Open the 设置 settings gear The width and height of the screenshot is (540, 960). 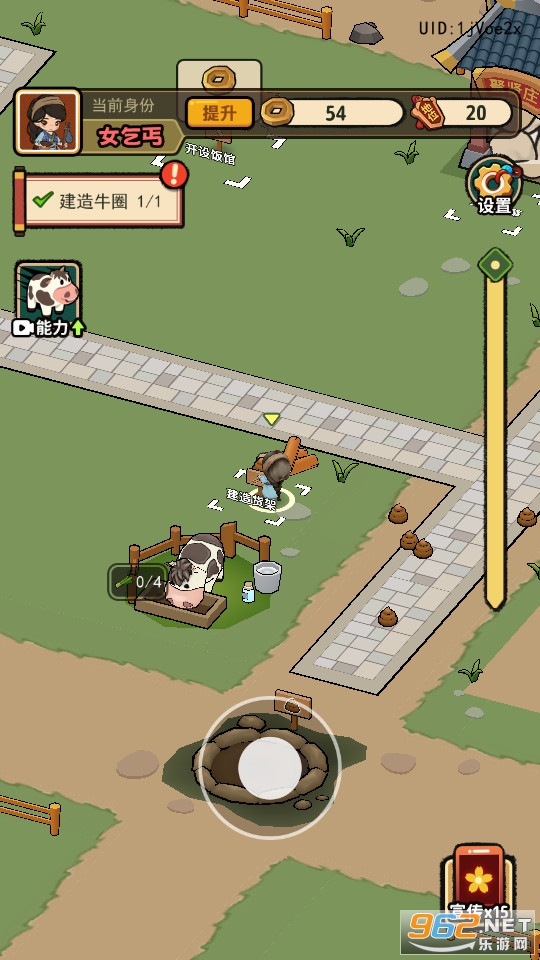(494, 187)
